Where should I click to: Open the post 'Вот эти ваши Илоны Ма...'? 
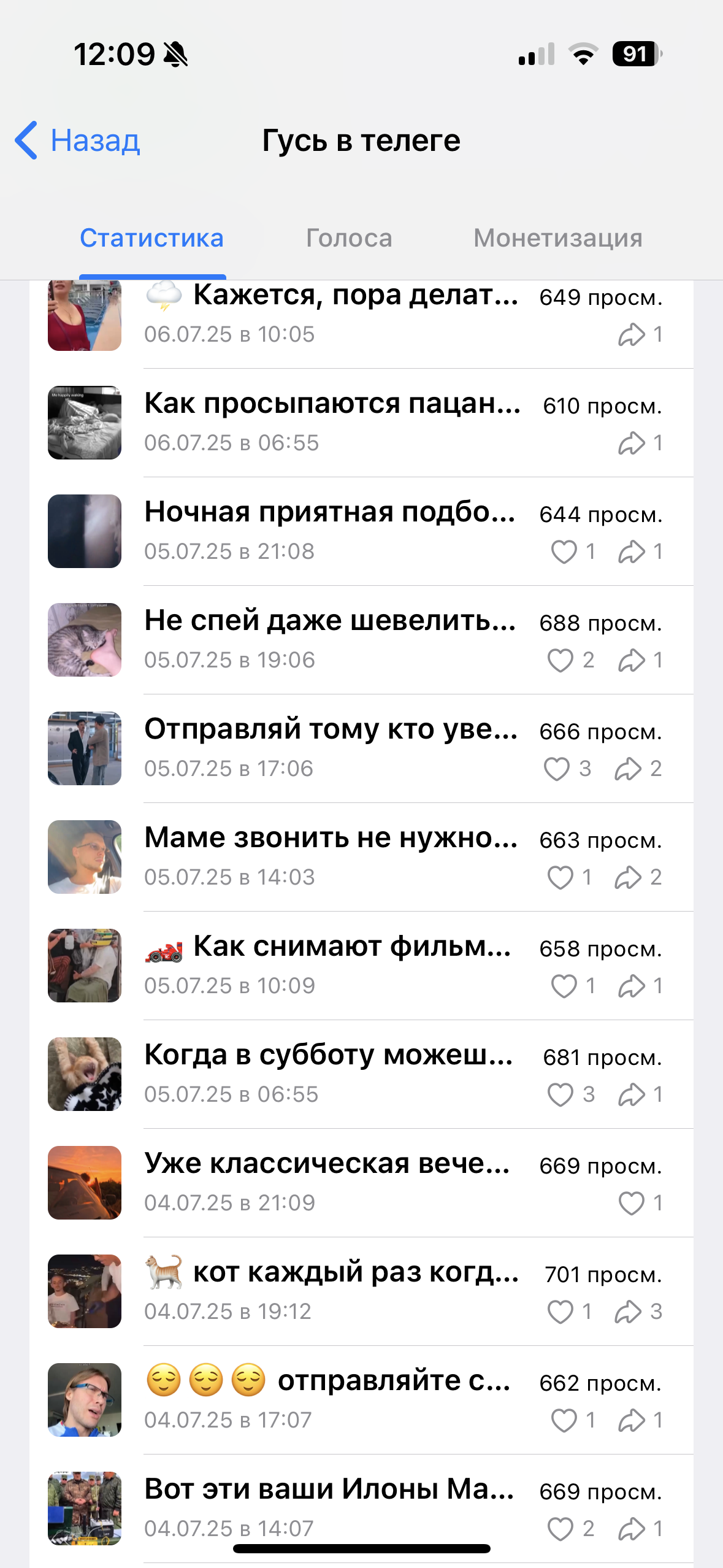point(361,1508)
